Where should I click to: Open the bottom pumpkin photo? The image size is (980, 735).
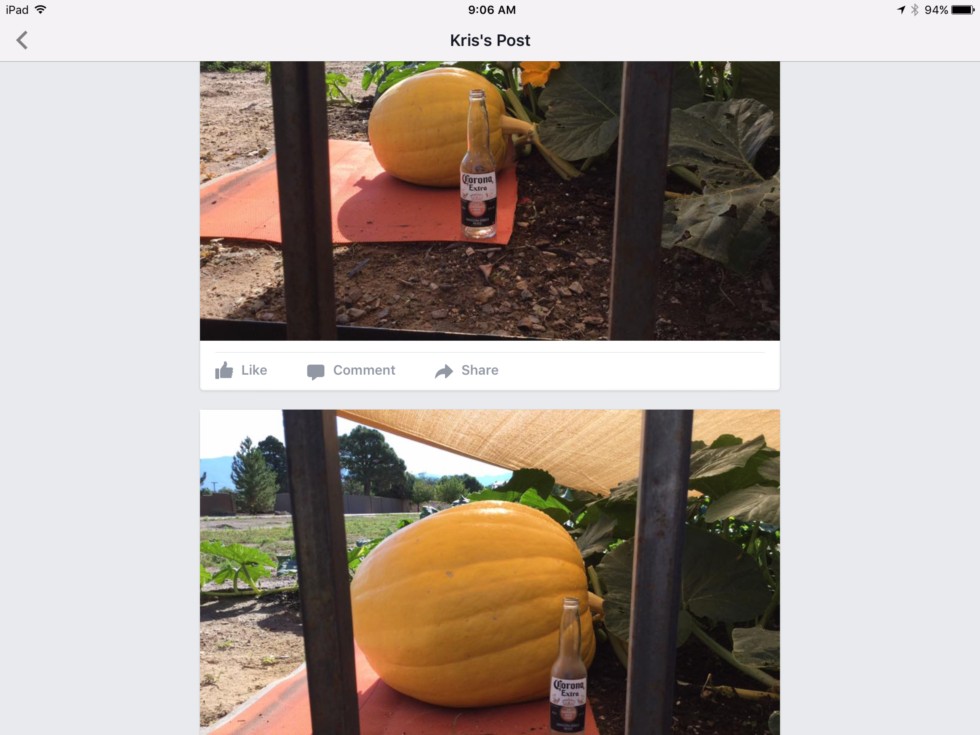(x=489, y=572)
